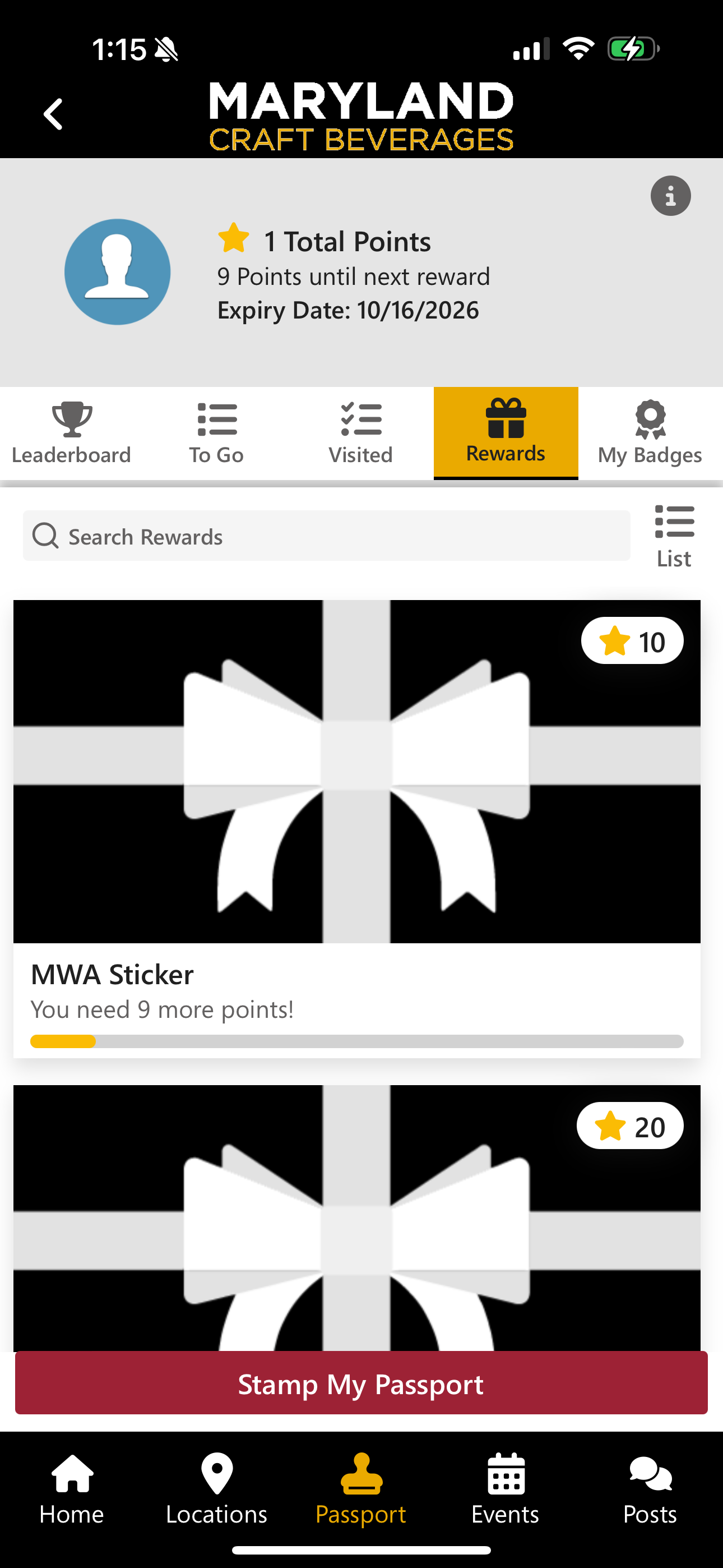Go to Home in the bottom bar
723x1568 pixels.
(72, 1489)
